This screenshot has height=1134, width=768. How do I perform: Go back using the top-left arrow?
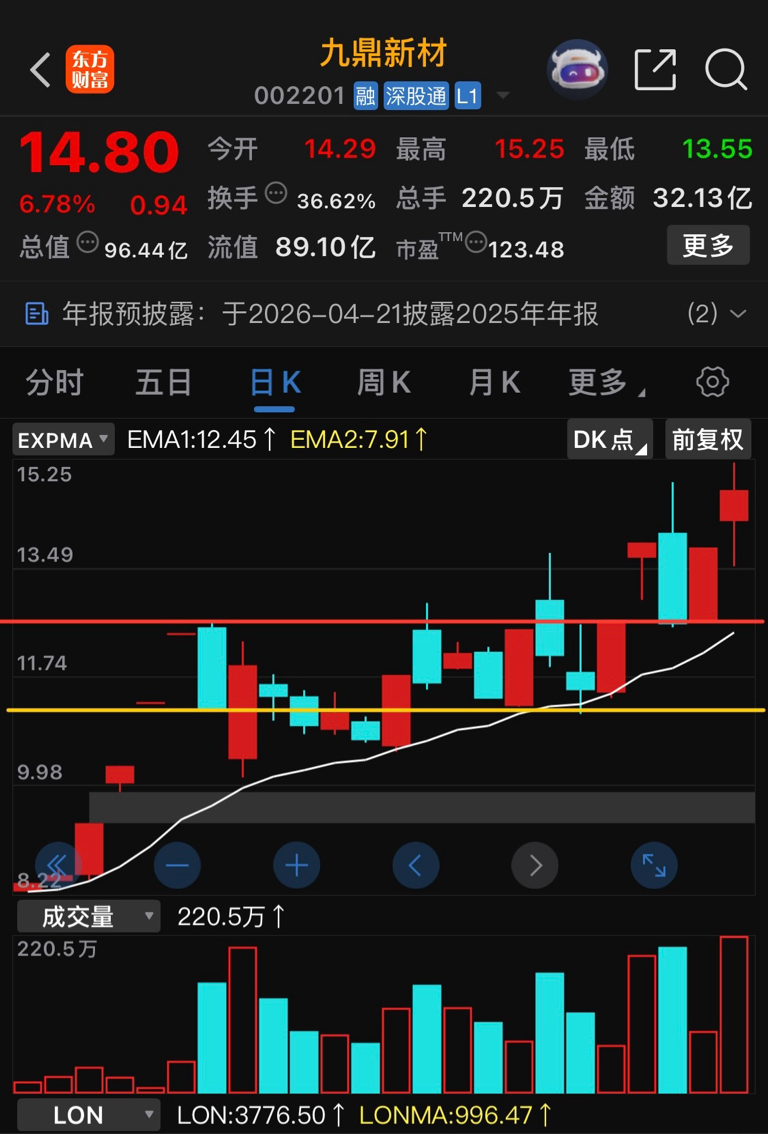pos(40,70)
